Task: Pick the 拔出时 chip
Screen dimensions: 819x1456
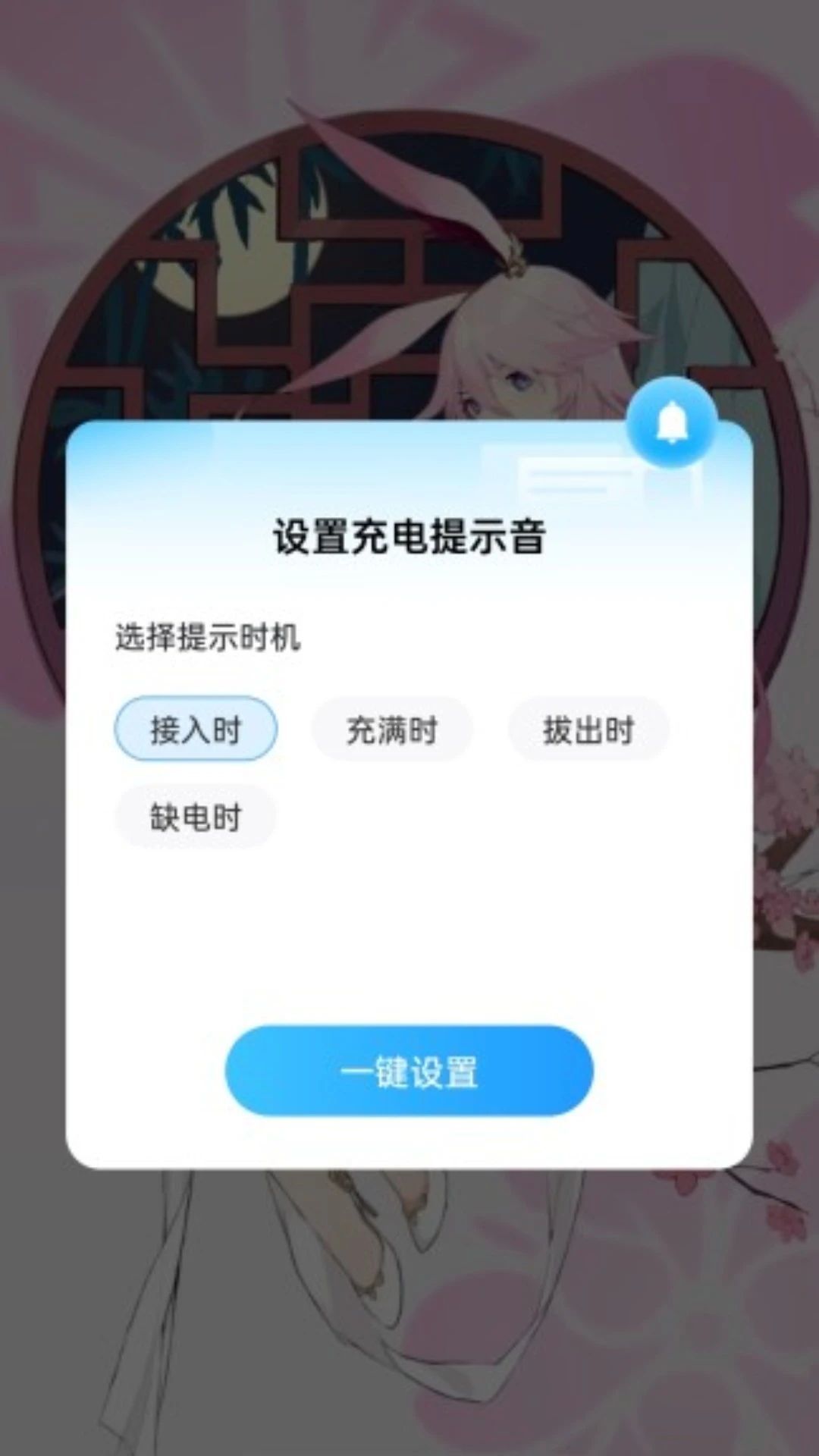Action: 588,730
